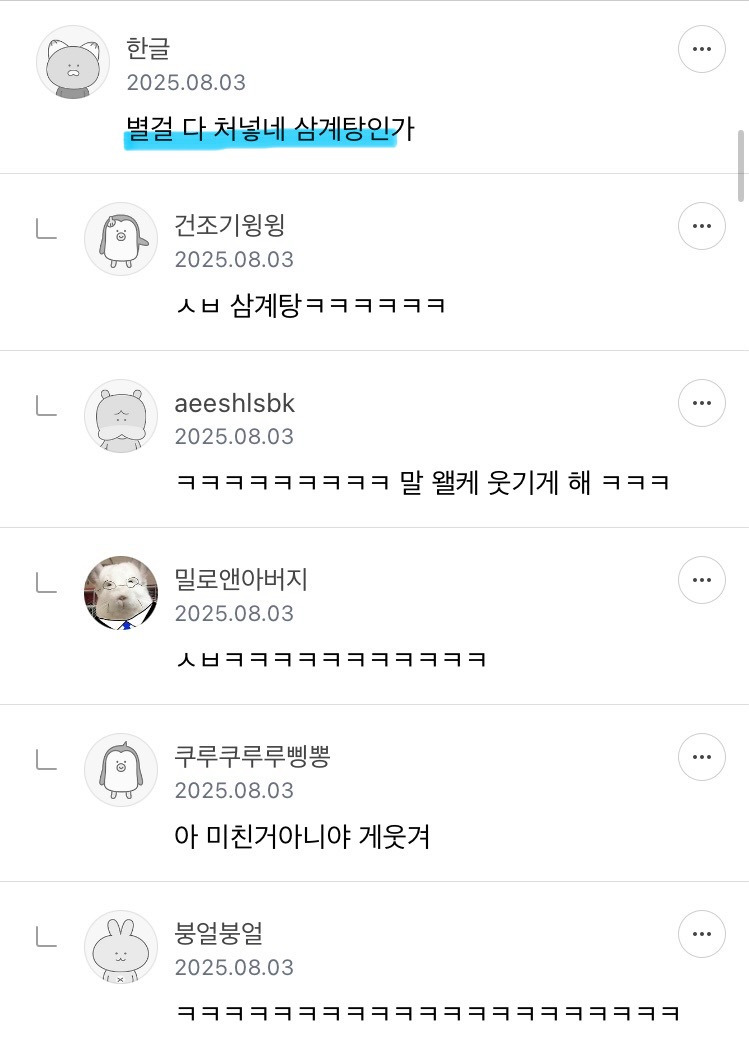View 밀로앤아버지's profile photo
Viewport: 749px width, 1043px height.
pos(121,593)
